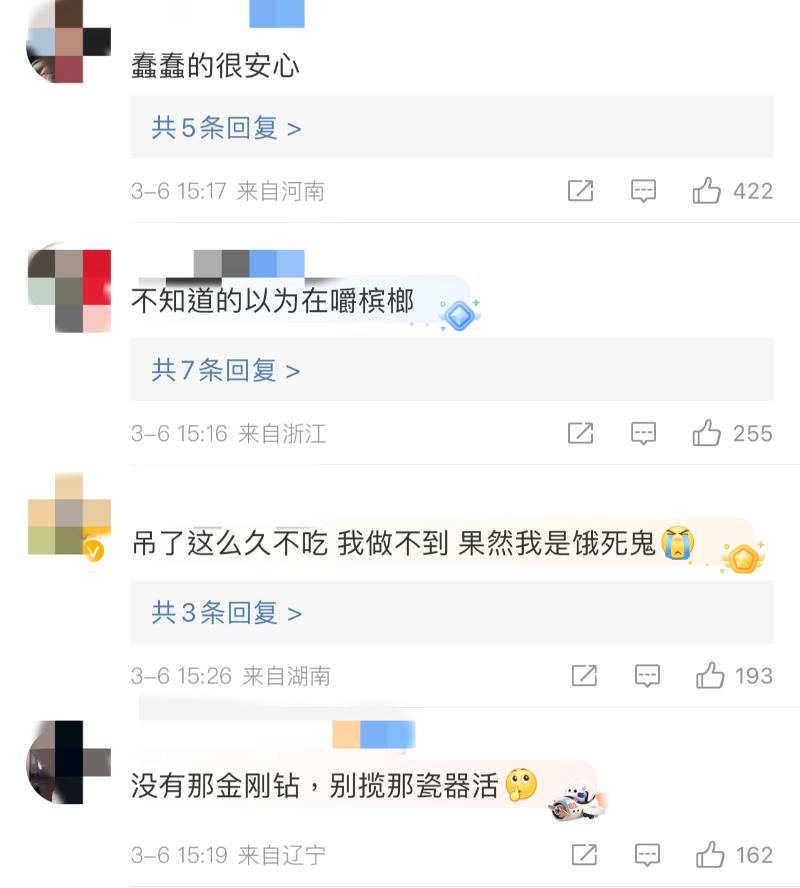Viewport: 800px width, 888px height.
Task: Open avatar of the 嚼槟榔 commenter
Action: tap(68, 289)
